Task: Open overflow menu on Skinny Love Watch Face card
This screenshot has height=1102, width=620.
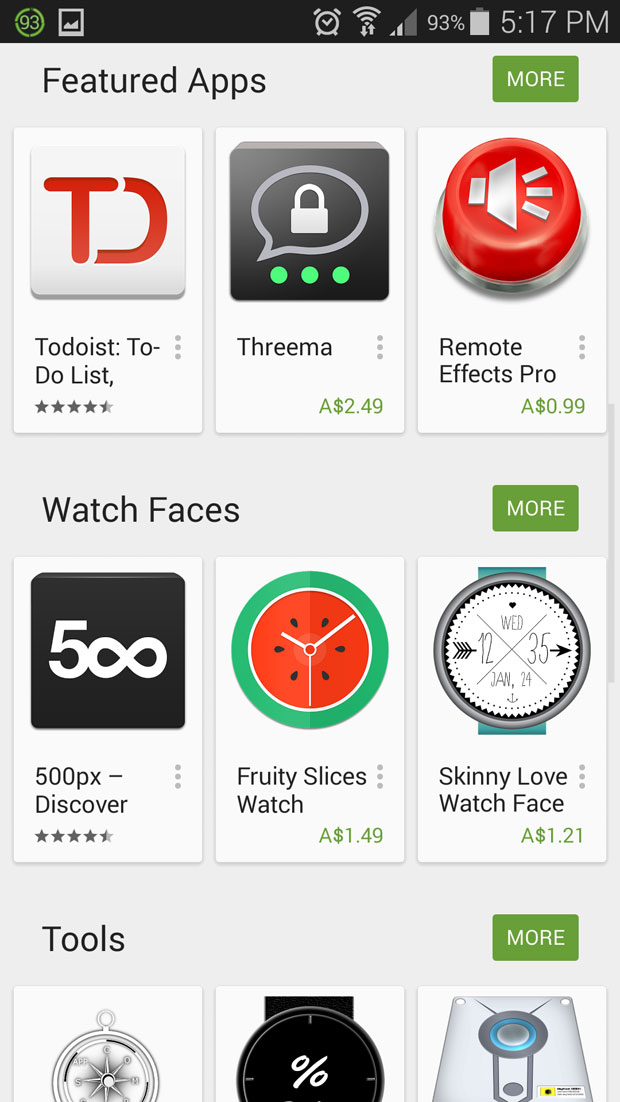Action: (582, 776)
